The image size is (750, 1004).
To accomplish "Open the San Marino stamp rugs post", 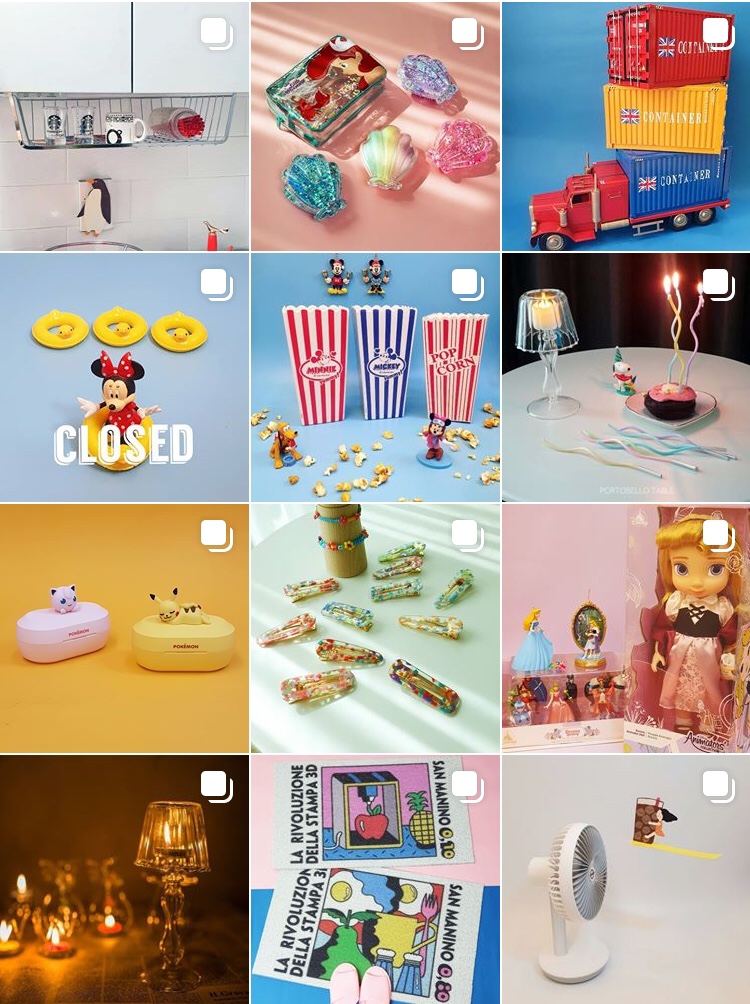I will click(375, 880).
